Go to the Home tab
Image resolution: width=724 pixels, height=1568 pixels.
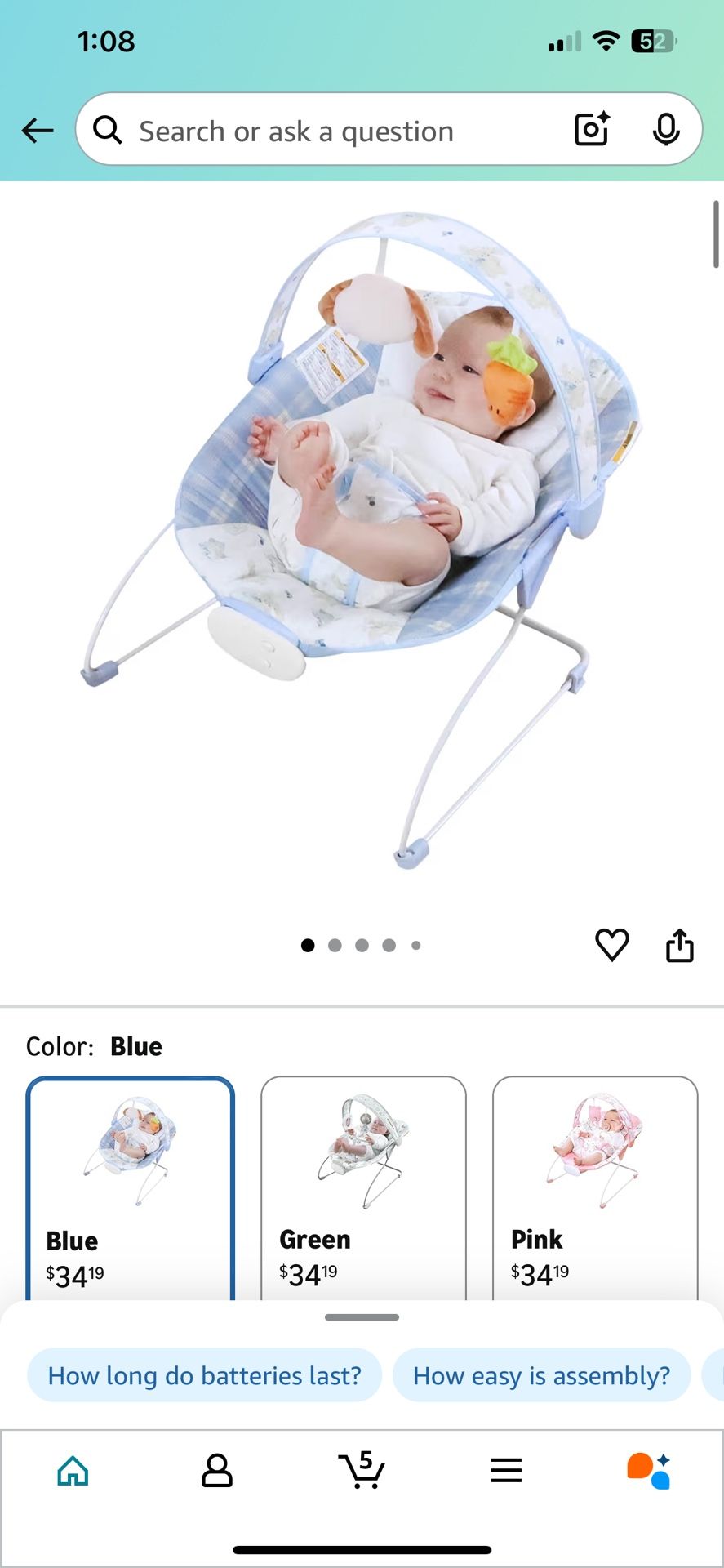coord(73,1471)
